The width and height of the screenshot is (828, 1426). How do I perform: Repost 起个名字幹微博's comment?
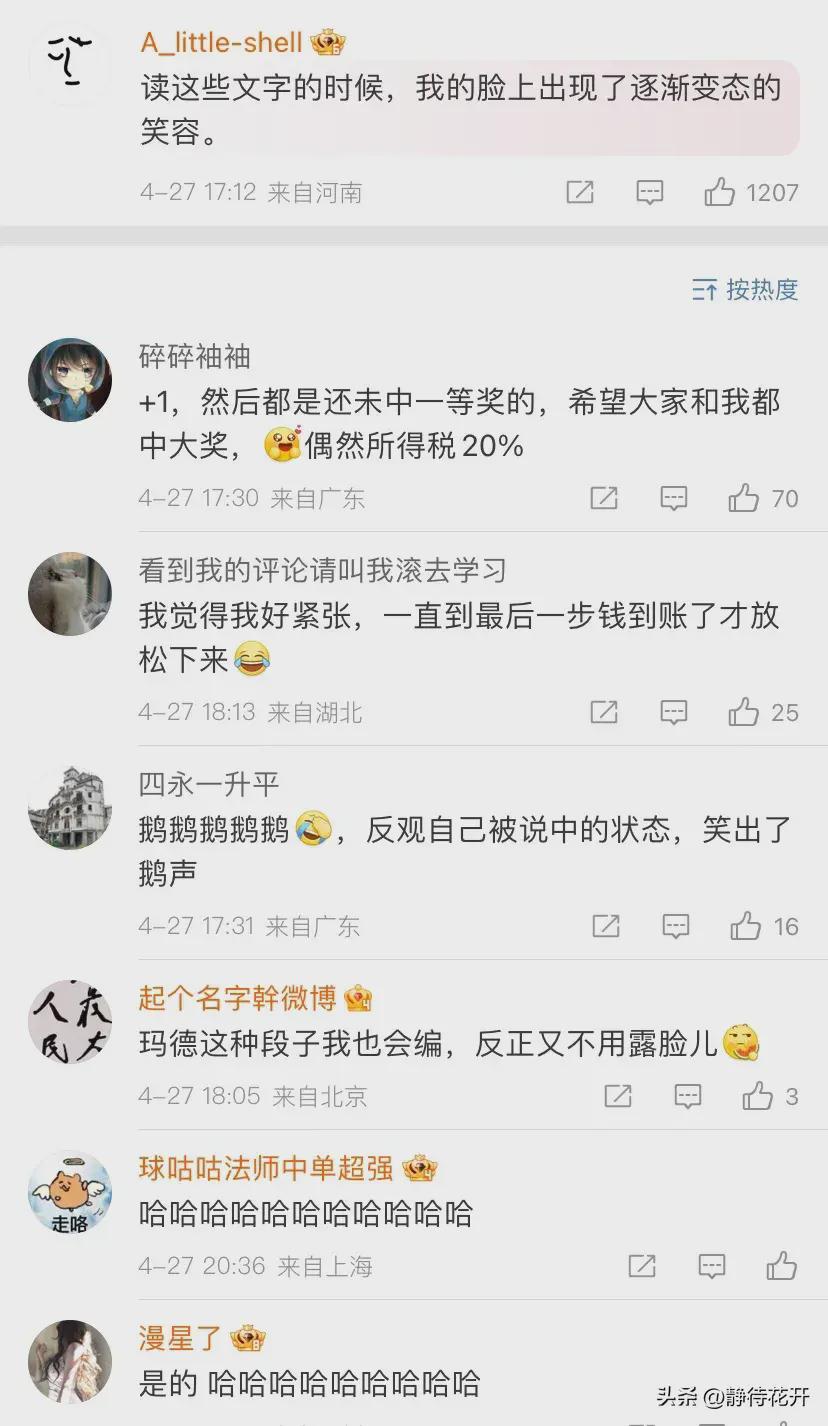(x=618, y=1096)
